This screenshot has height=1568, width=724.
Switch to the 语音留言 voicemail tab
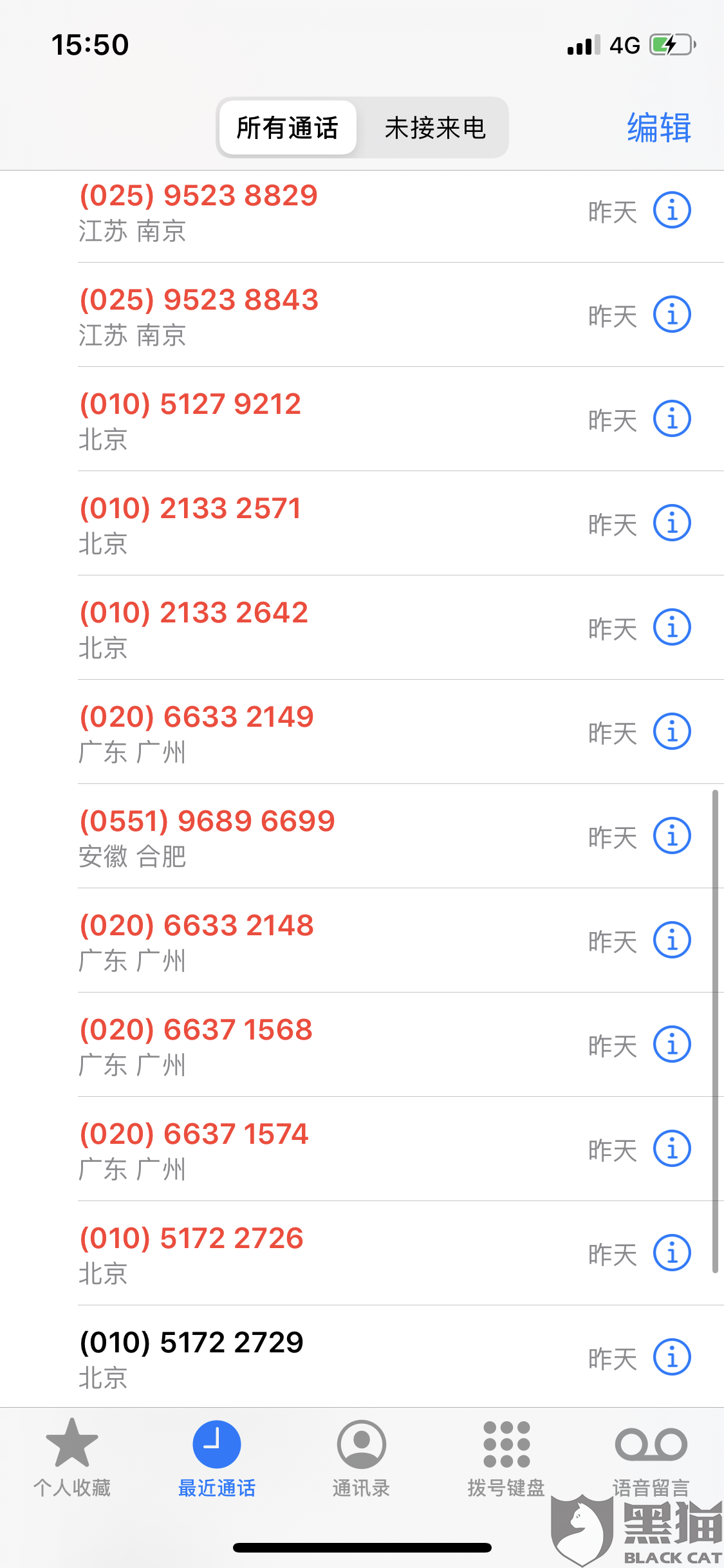651,1459
